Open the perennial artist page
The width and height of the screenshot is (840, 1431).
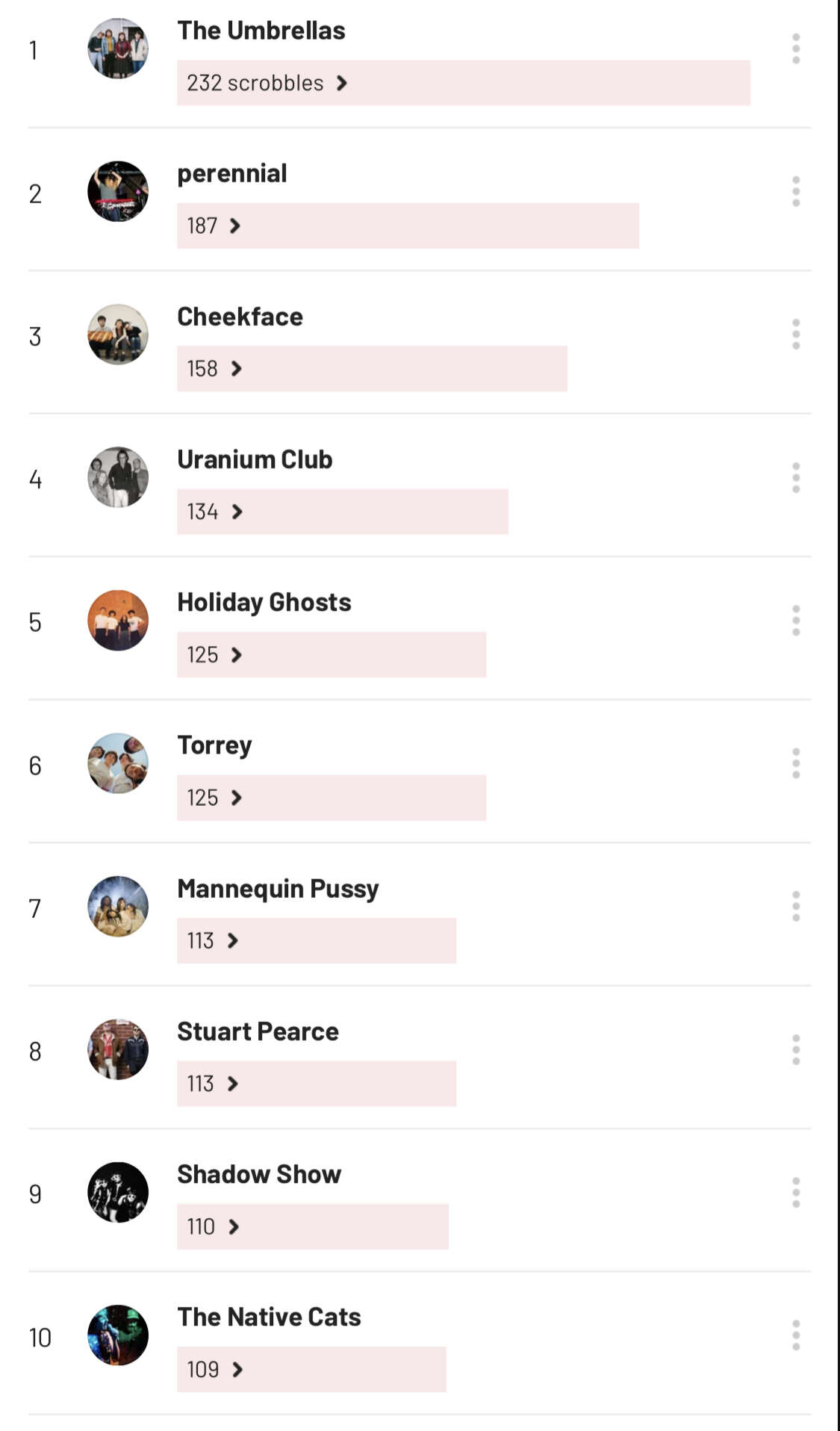click(x=231, y=173)
